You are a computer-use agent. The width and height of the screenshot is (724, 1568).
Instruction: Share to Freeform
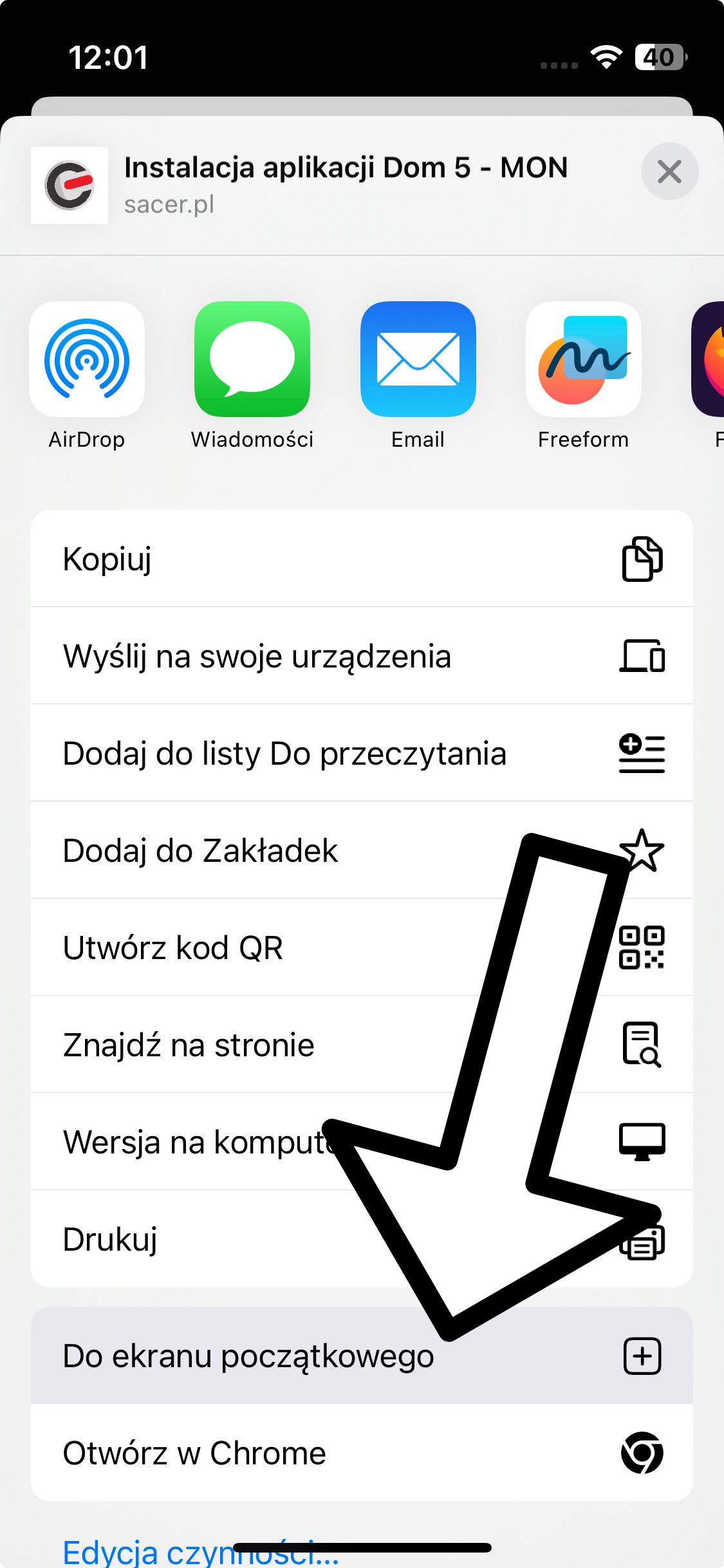click(583, 359)
